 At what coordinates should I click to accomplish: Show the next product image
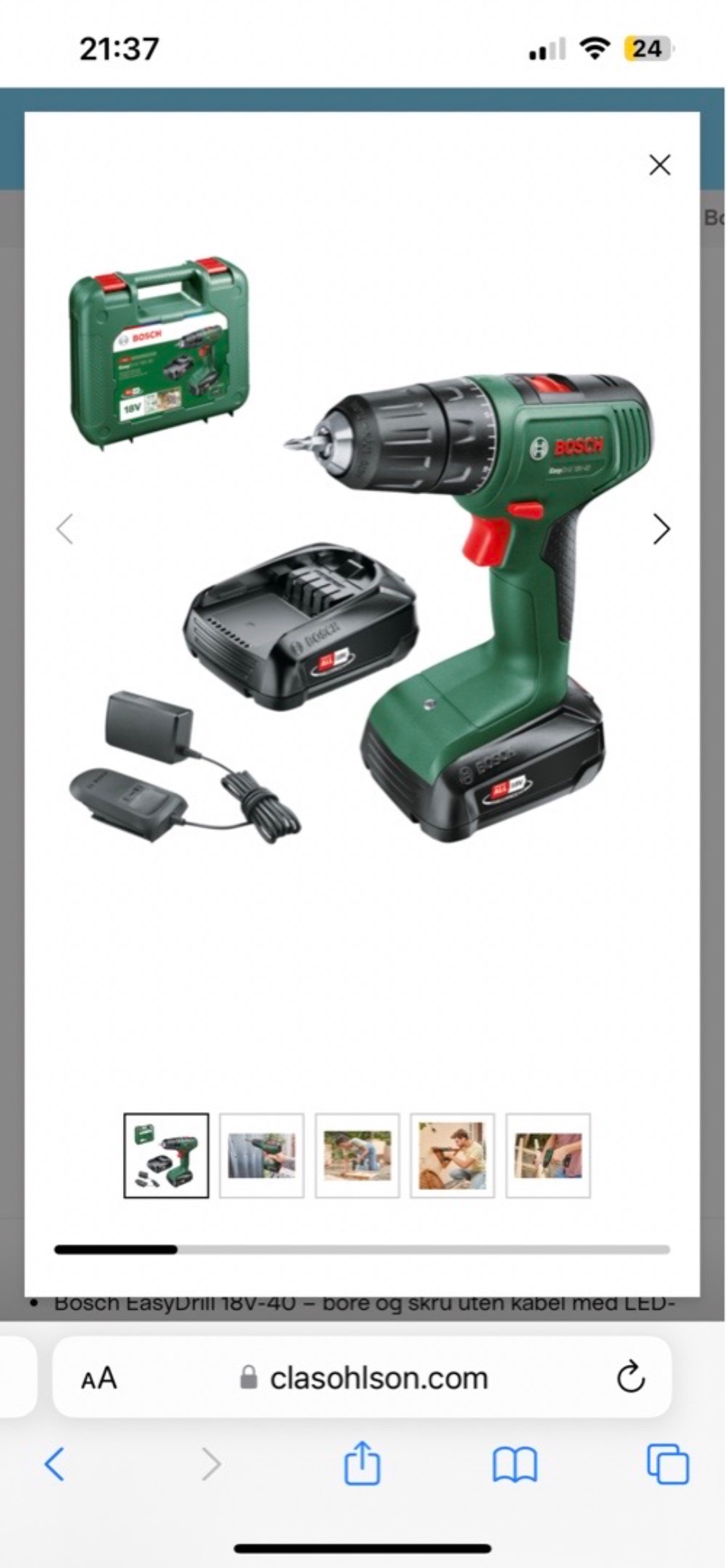(x=661, y=529)
